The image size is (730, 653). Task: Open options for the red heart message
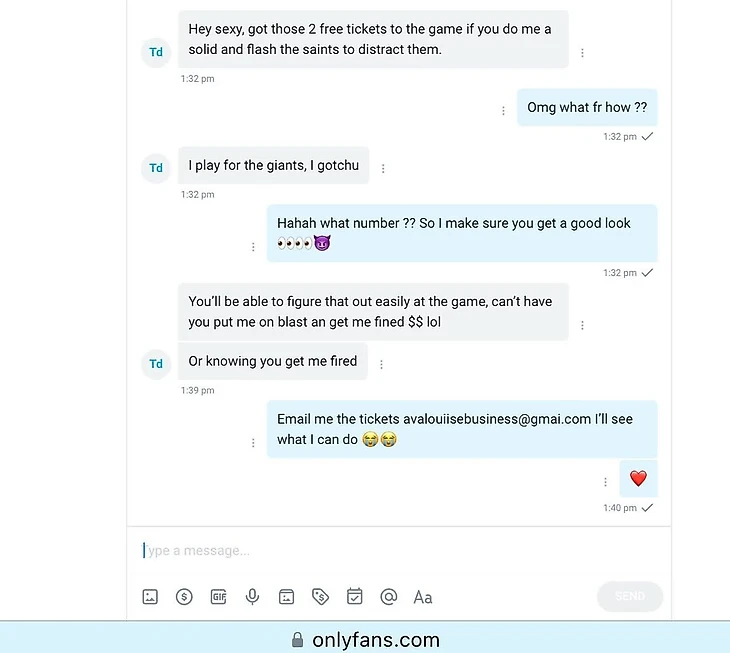click(x=605, y=482)
